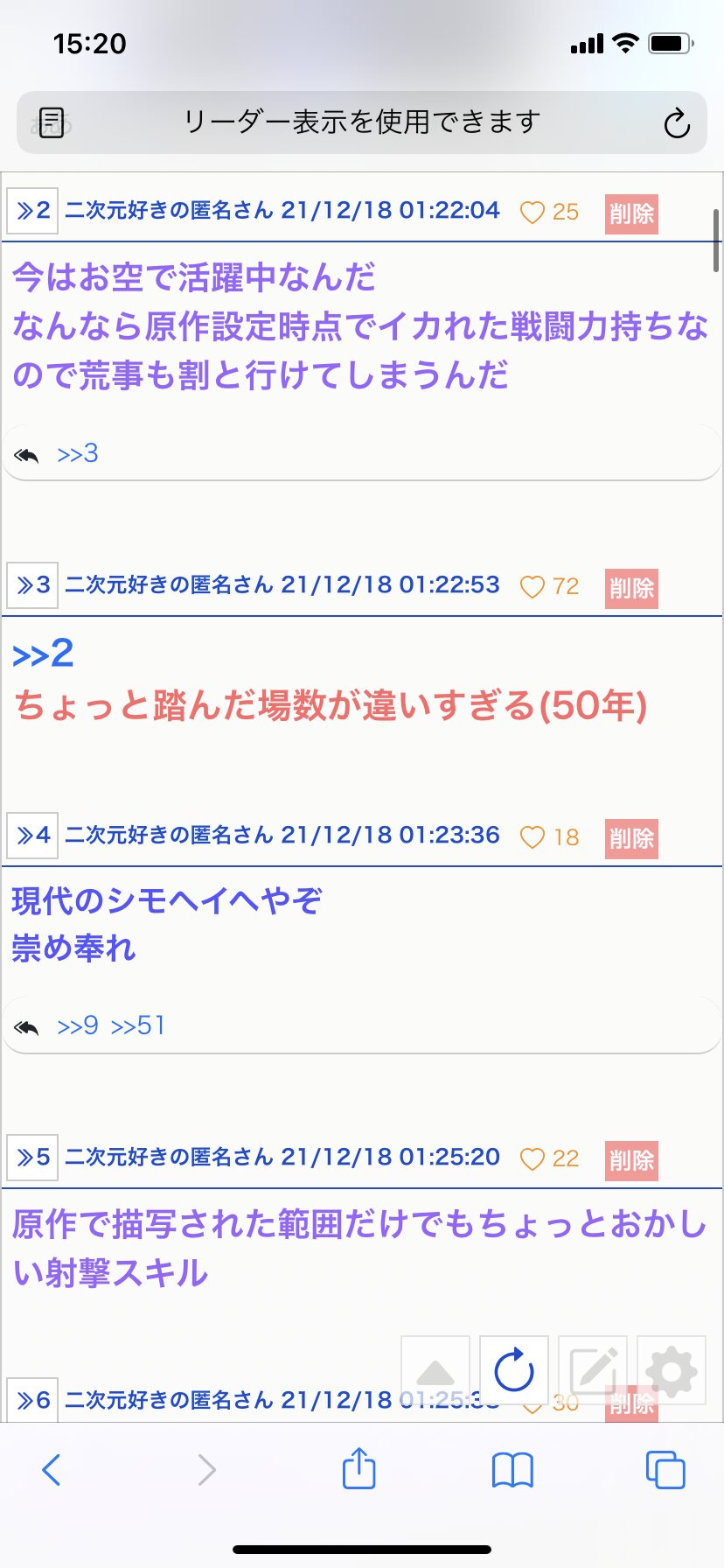724x1568 pixels.
Task: Write a new post with pencil button
Action: (593, 1370)
